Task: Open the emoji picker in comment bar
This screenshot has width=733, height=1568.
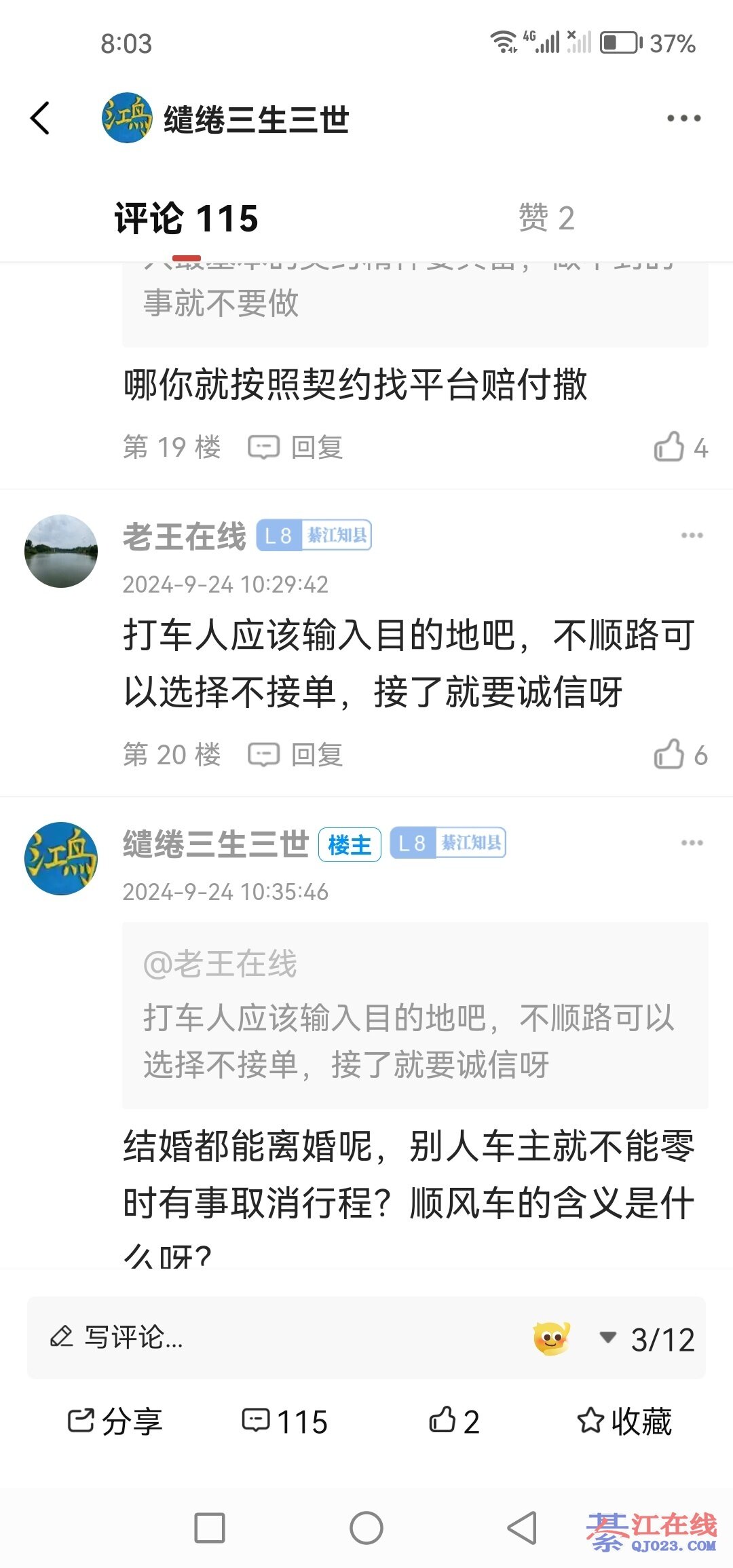Action: pyautogui.click(x=551, y=1339)
